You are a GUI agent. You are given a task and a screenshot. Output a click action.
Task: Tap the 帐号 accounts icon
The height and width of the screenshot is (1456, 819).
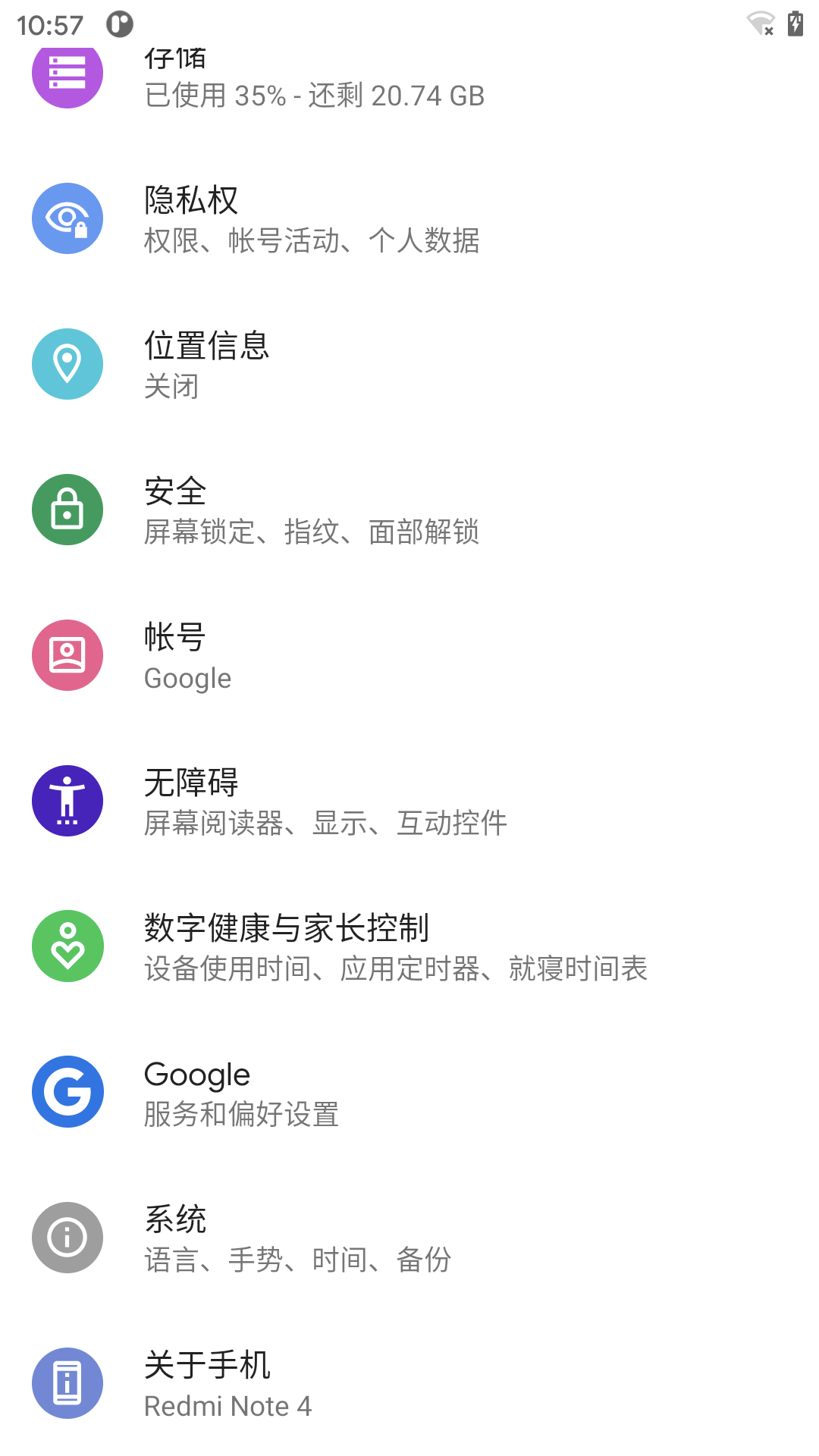coord(67,655)
